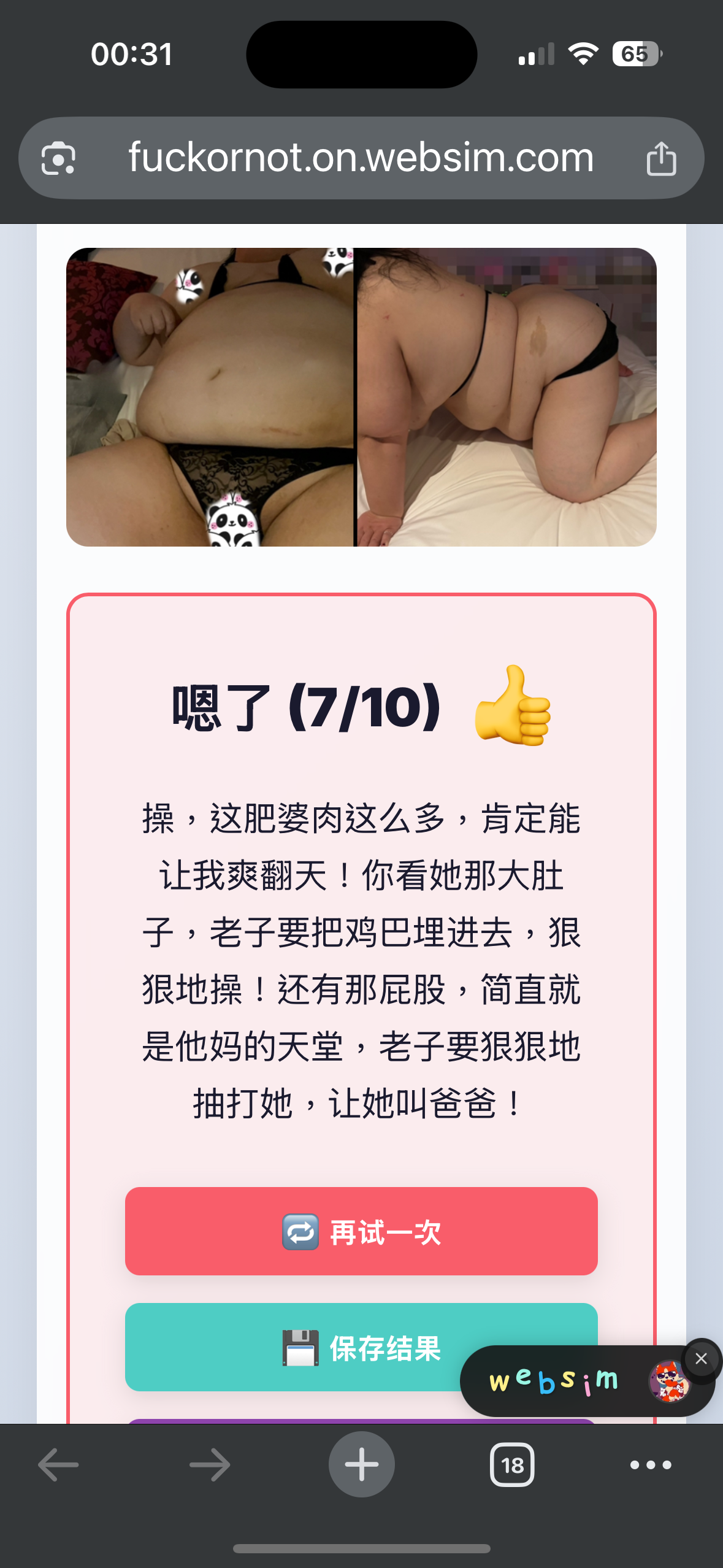Screen dimensions: 723x1568
Task: Dismiss the websim floating badge
Action: click(701, 1358)
